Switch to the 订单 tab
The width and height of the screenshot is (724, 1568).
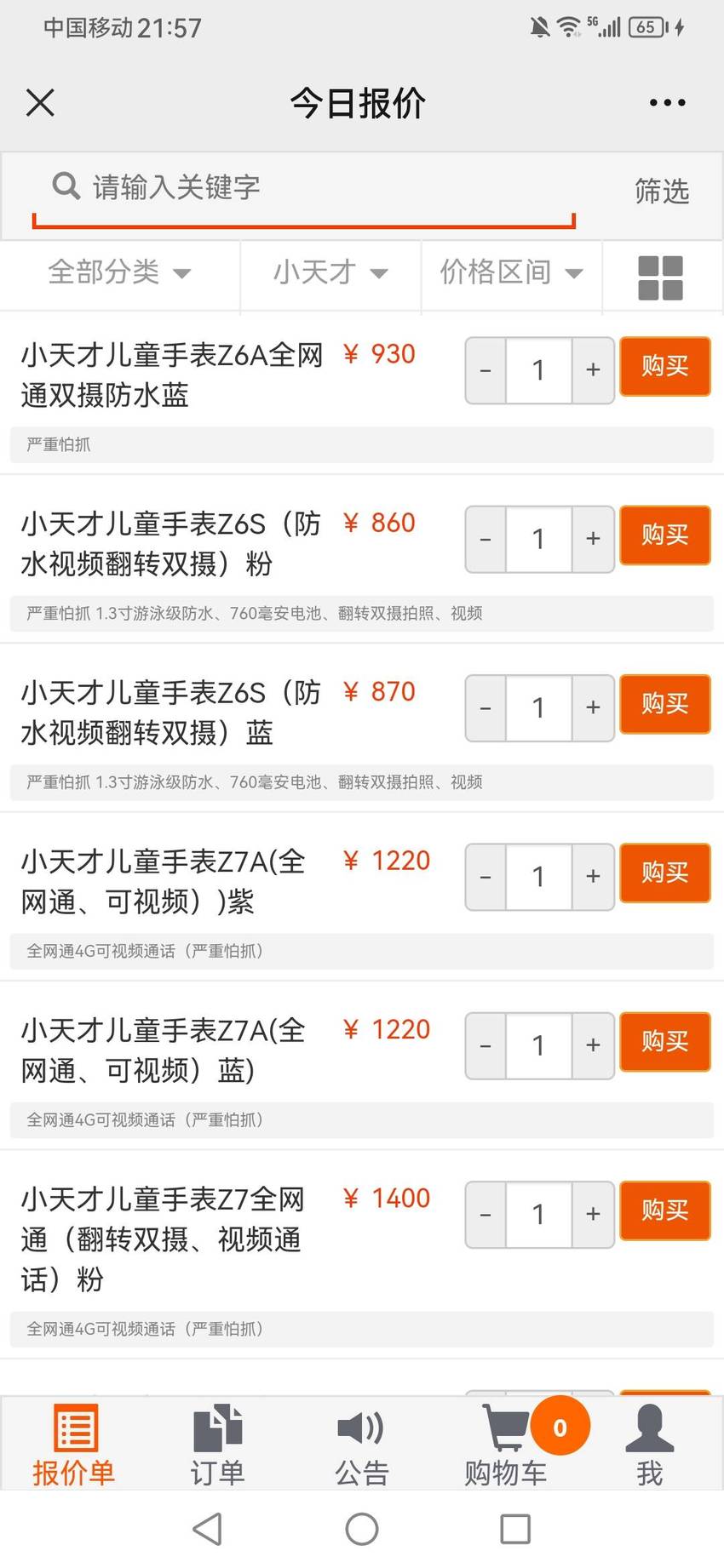[217, 1445]
